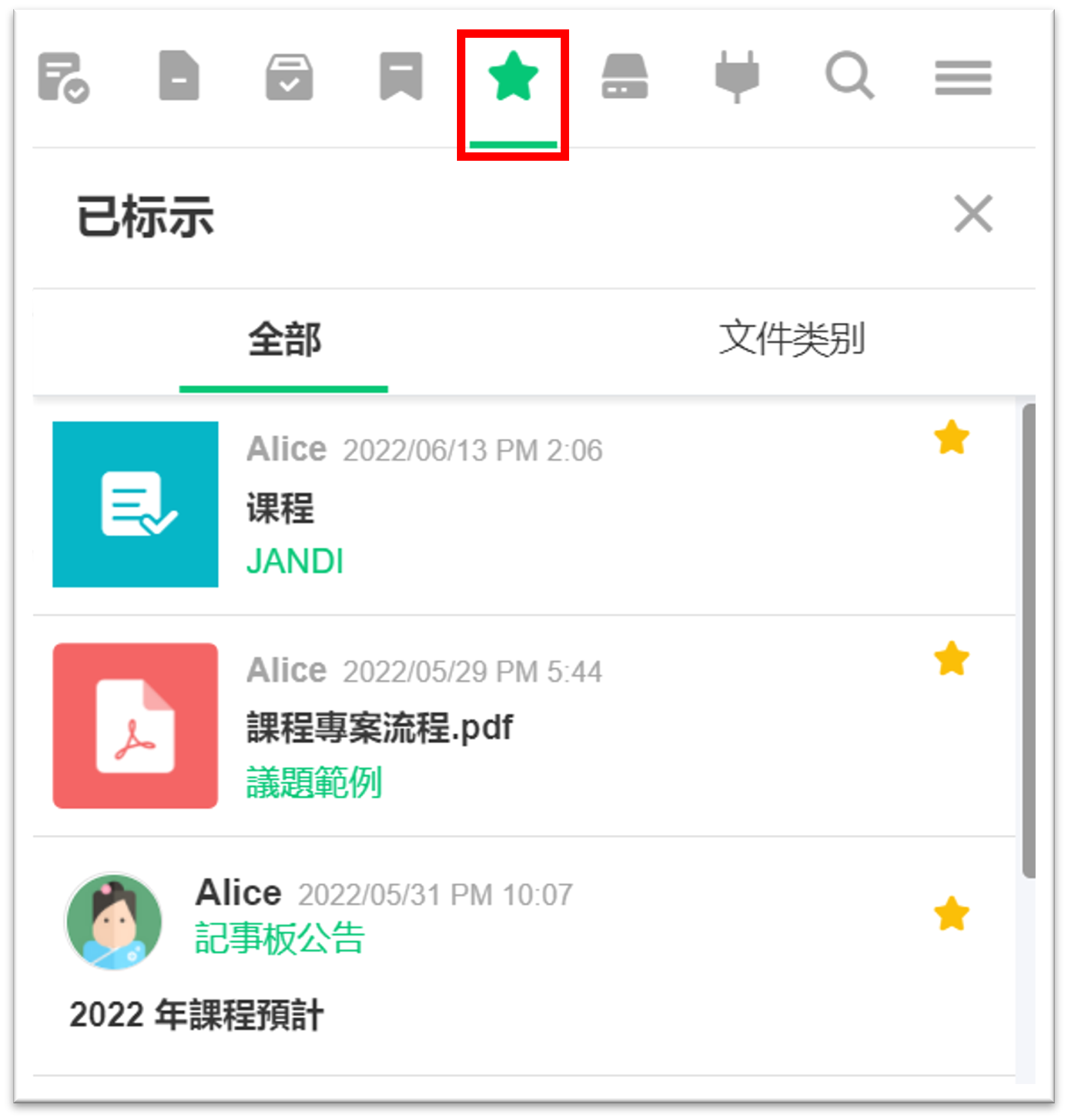Open the 课程 item from Alice
The height and width of the screenshot is (1120, 1068).
coord(280,508)
